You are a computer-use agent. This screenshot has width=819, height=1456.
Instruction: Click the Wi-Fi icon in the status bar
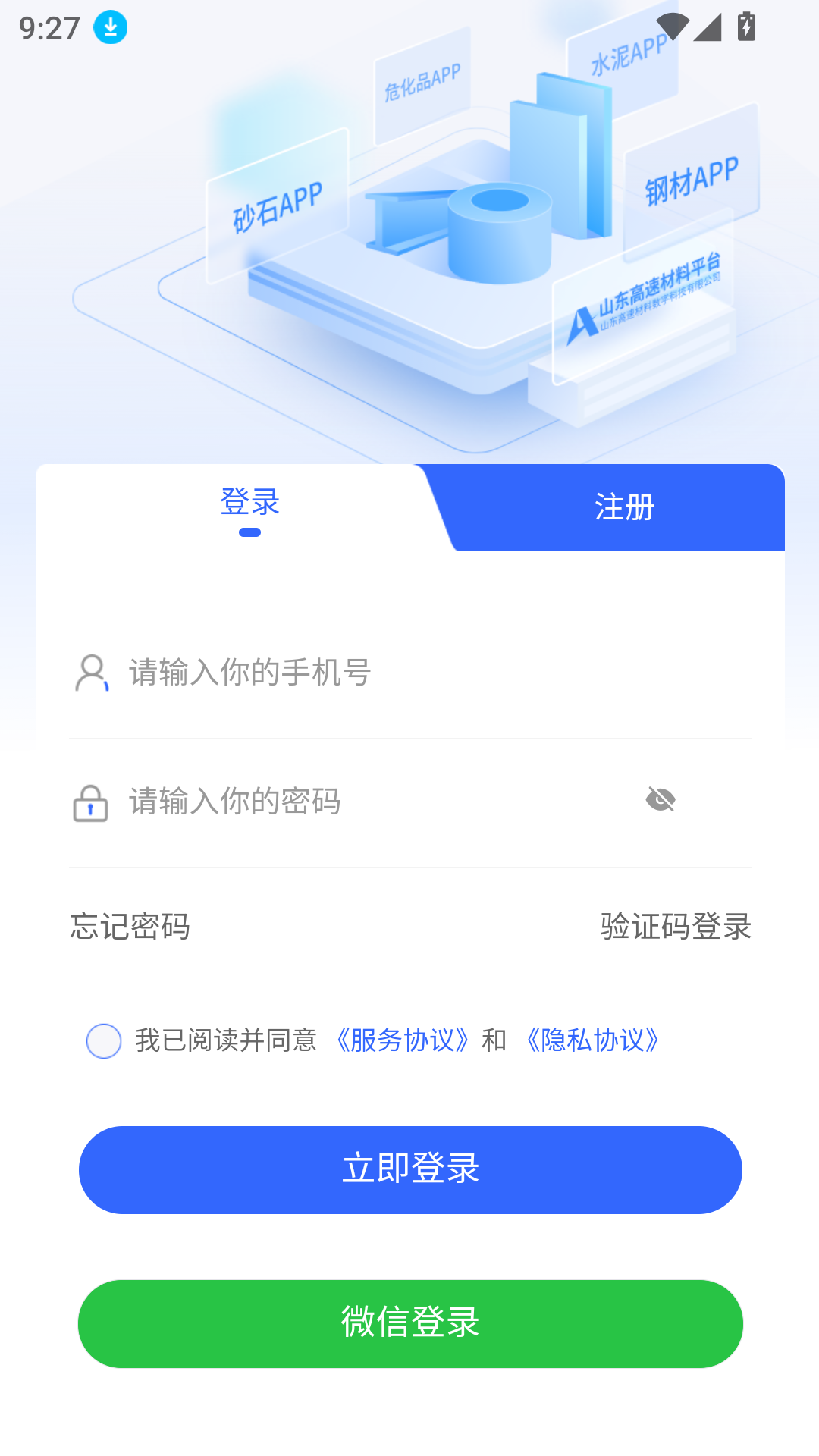click(674, 25)
